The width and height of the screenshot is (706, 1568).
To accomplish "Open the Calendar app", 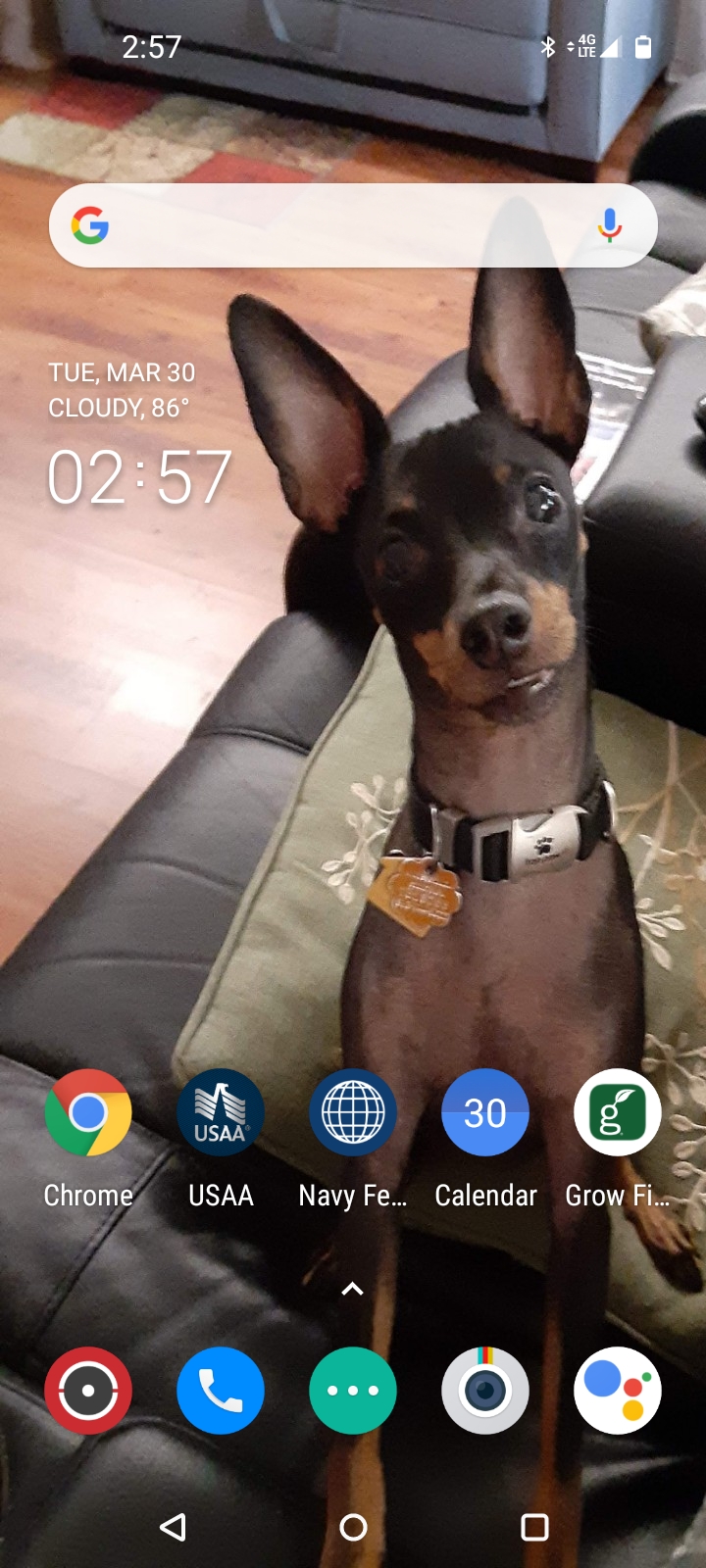I will [x=485, y=1113].
